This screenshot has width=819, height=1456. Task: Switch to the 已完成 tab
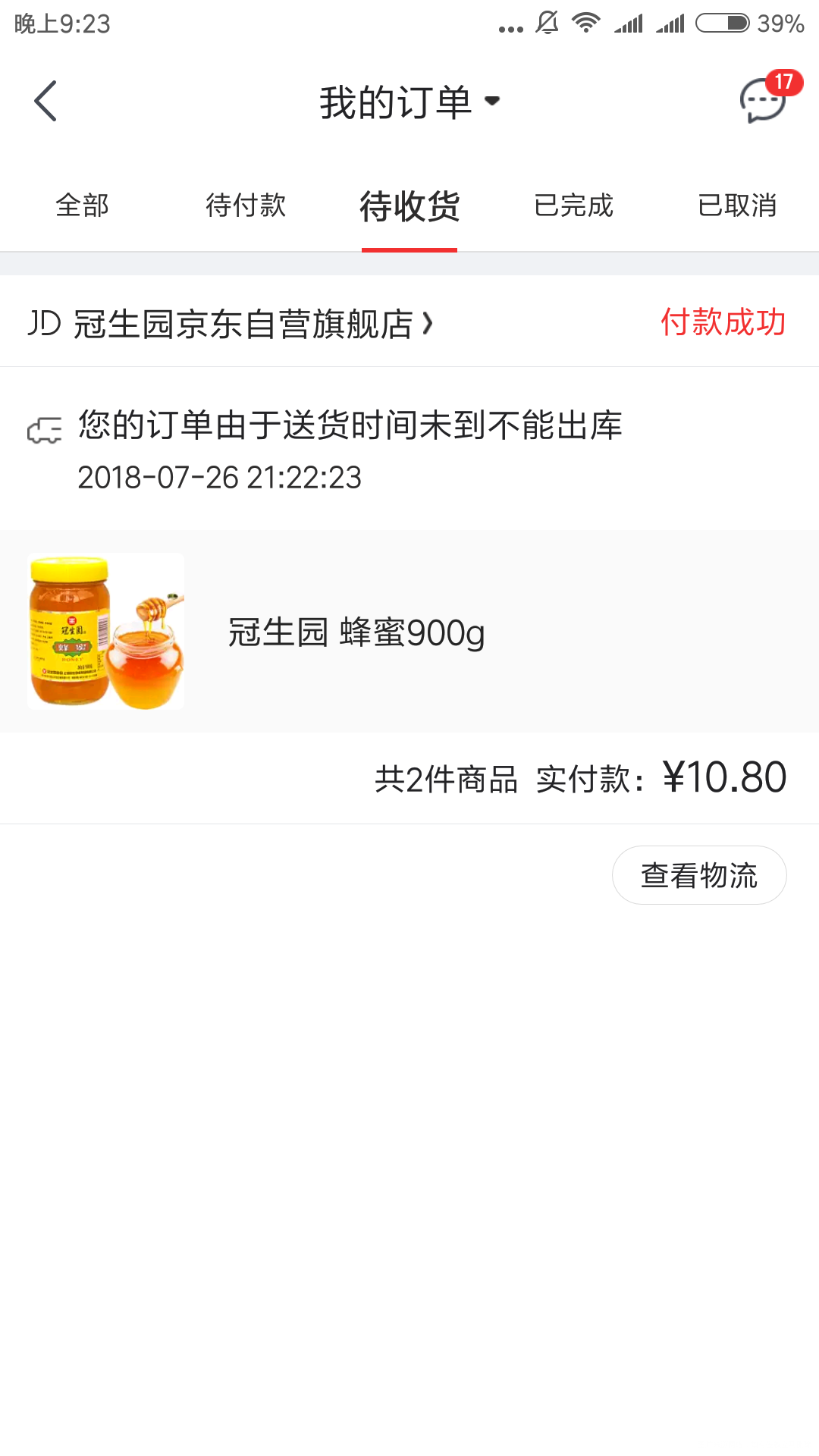click(573, 205)
